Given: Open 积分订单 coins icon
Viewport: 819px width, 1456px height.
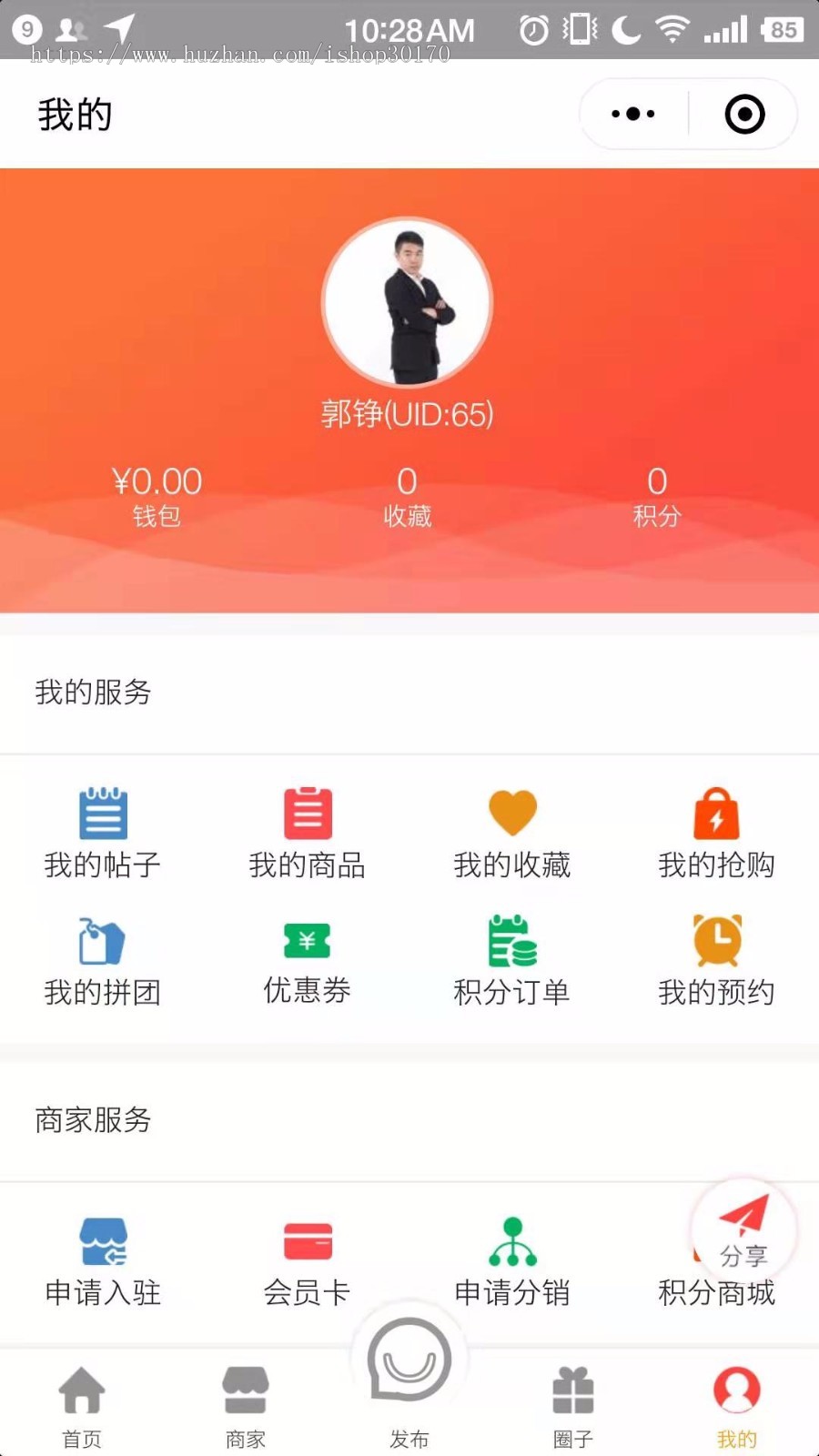Looking at the screenshot, I should (x=512, y=942).
